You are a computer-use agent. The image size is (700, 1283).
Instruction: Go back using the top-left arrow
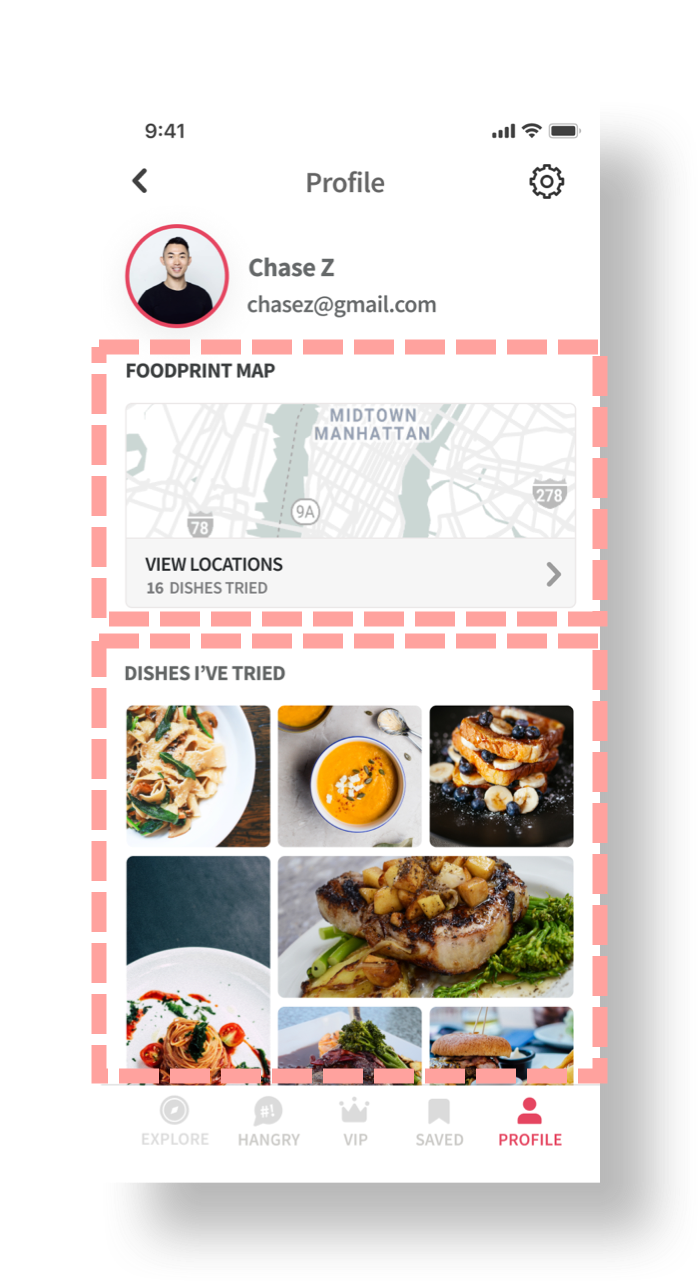(140, 181)
